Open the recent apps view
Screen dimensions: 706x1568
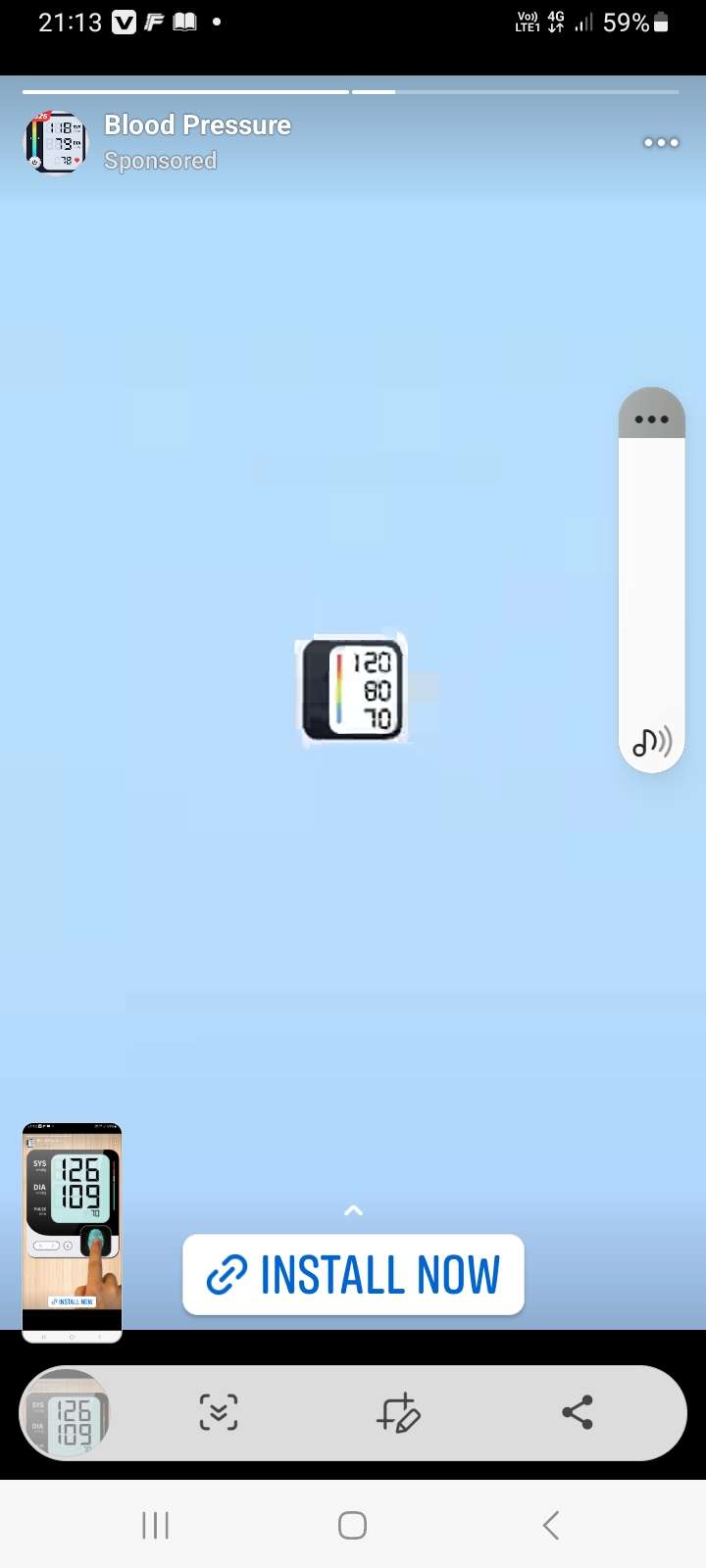coord(155,1525)
